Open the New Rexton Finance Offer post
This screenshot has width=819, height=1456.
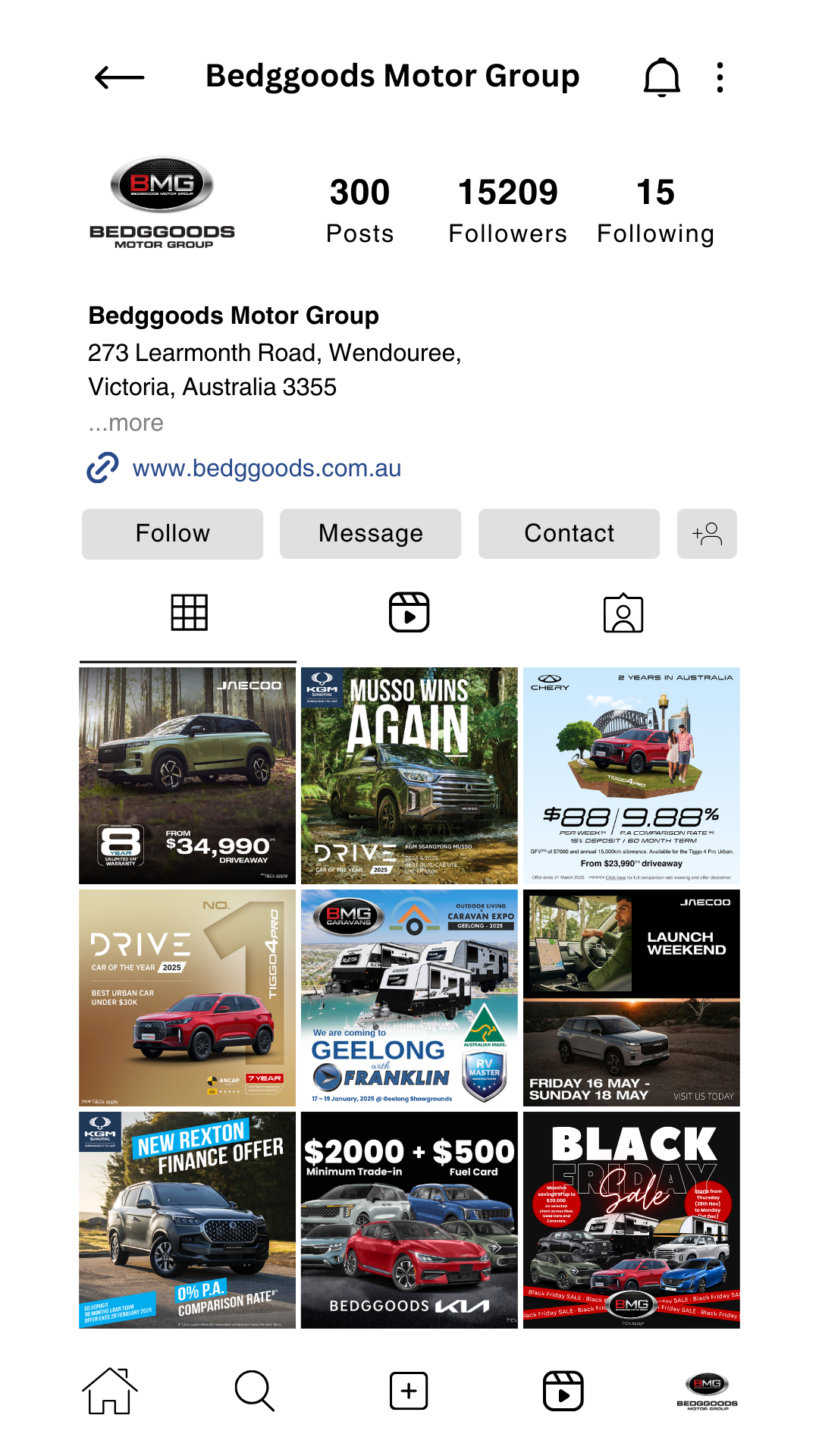(187, 1219)
